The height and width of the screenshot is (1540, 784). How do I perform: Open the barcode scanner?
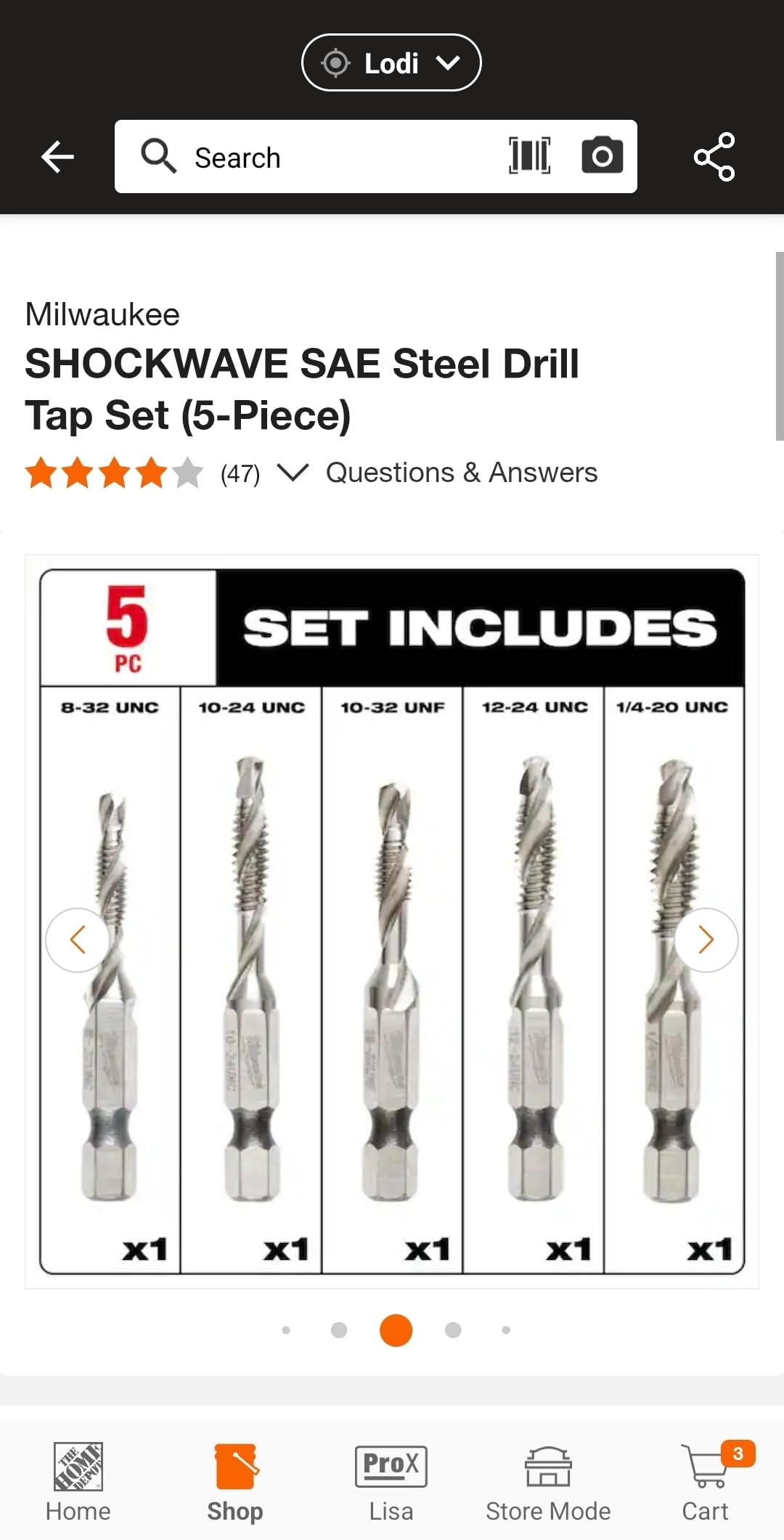coord(529,155)
